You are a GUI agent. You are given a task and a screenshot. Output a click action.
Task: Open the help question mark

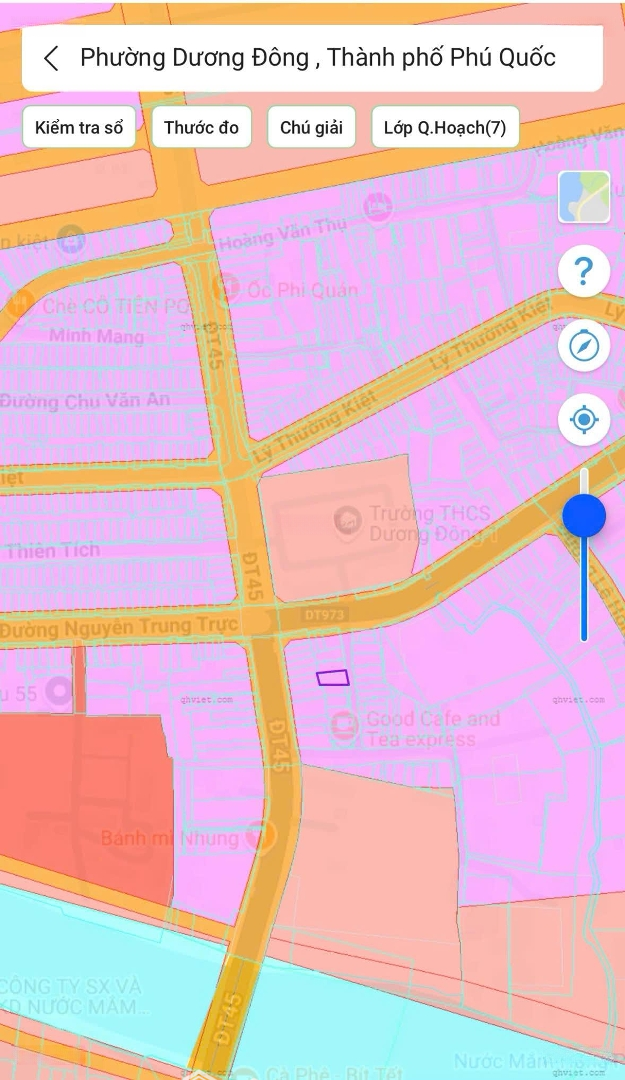click(x=584, y=270)
